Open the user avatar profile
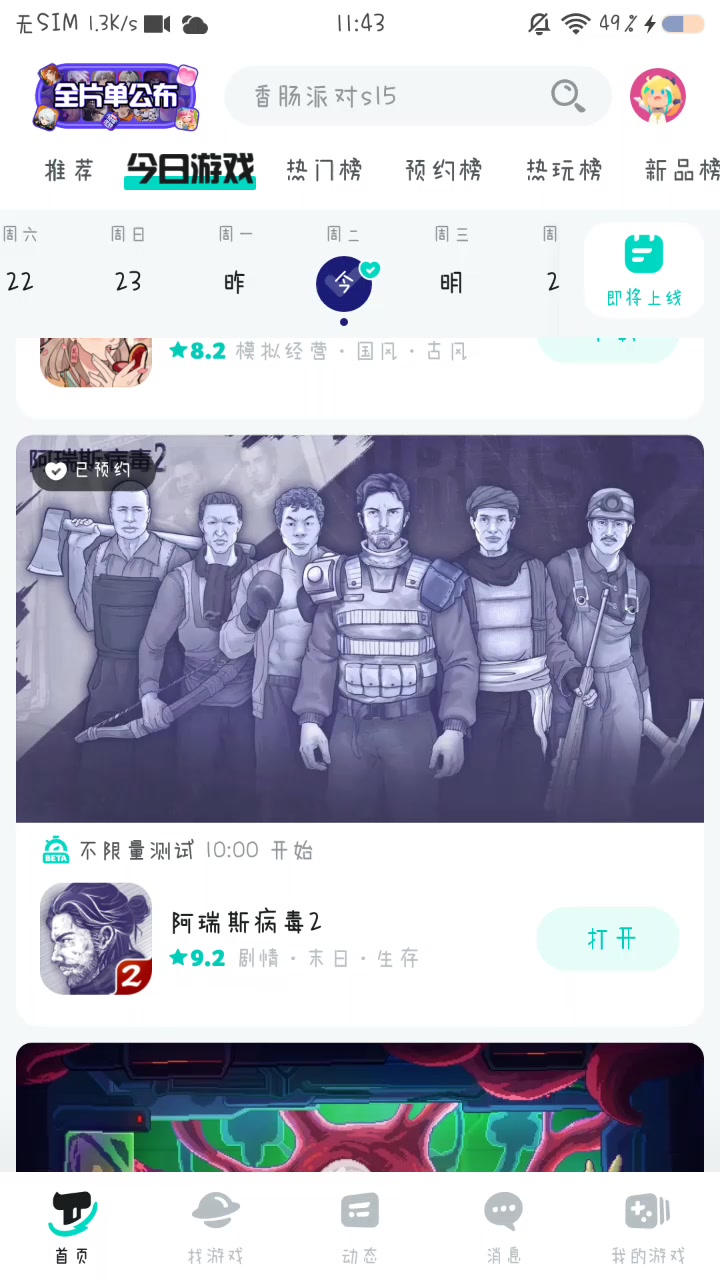720x1280 pixels. tap(657, 96)
